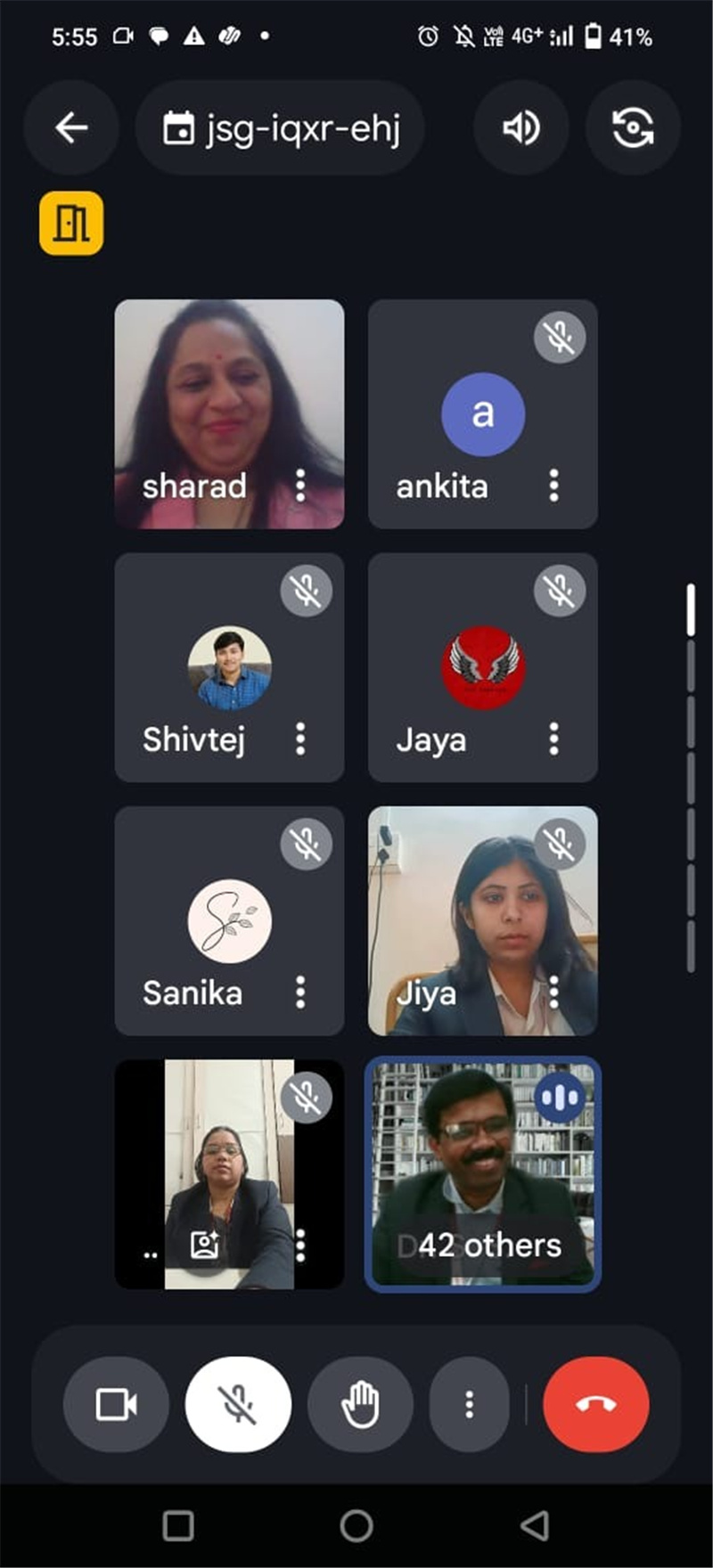Open options menu on sharad's tile
This screenshot has width=713, height=1568.
pyautogui.click(x=300, y=486)
